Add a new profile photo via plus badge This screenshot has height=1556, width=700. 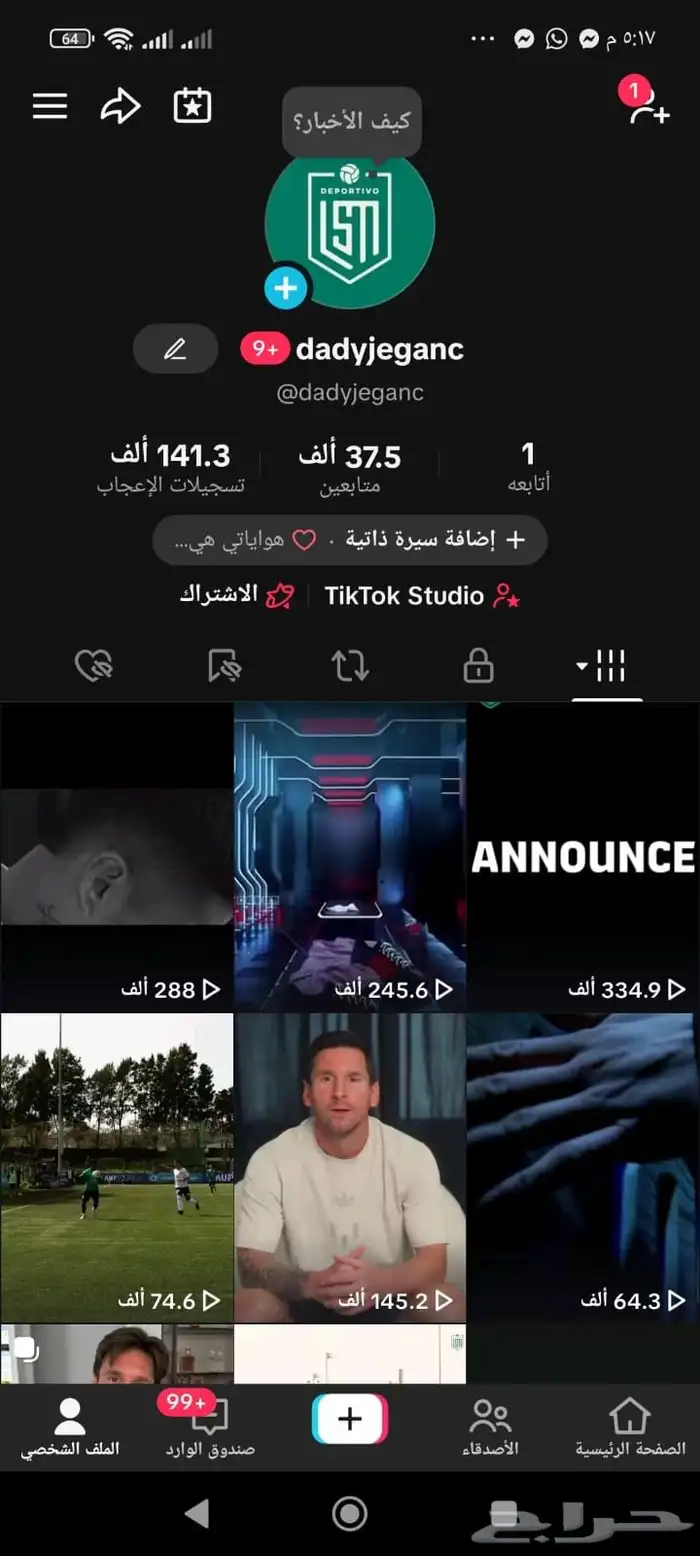click(x=285, y=289)
